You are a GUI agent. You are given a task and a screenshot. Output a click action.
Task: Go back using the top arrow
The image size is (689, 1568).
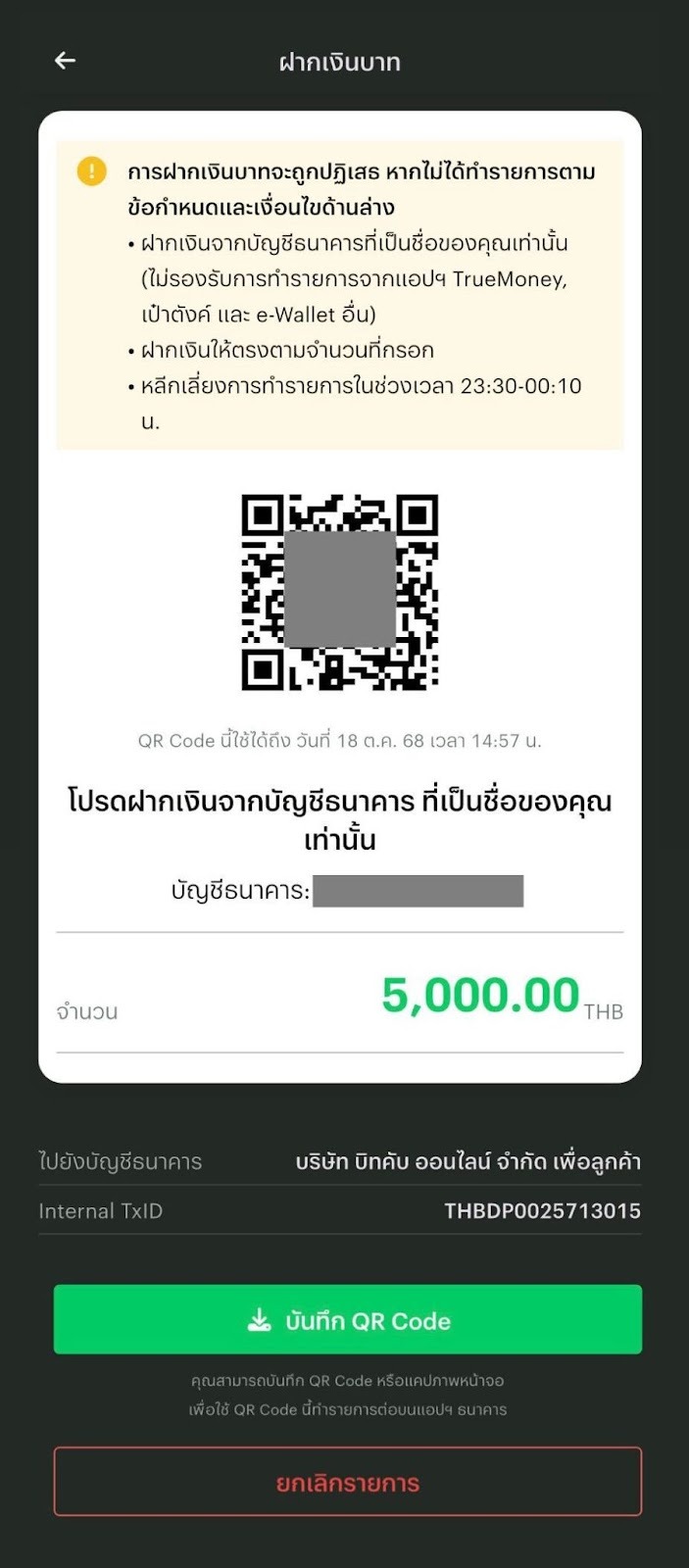65,61
